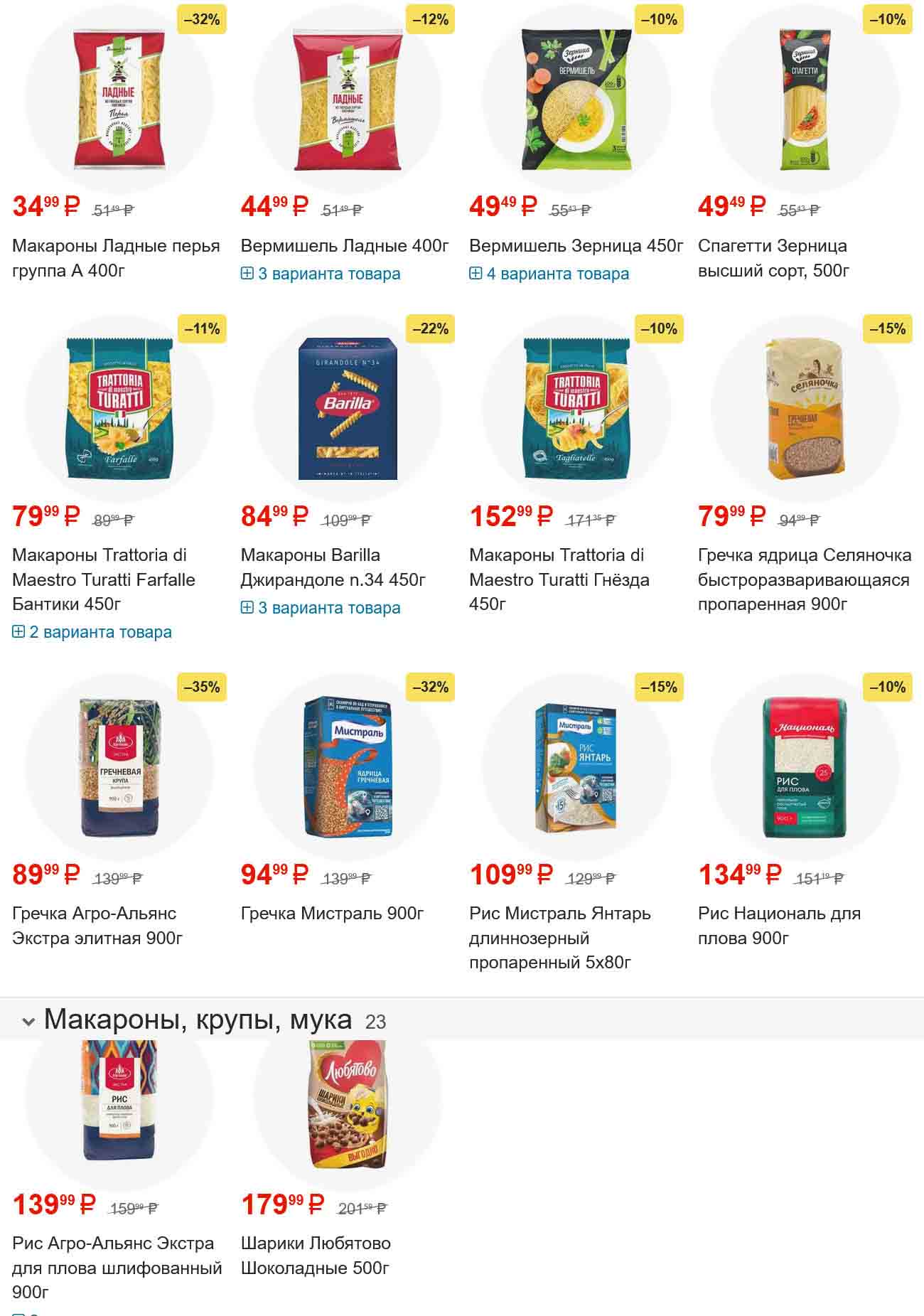The image size is (924, 1316).
Task: Open Гречка Агро-Альянс Экстра элитная
Action: 97,925
